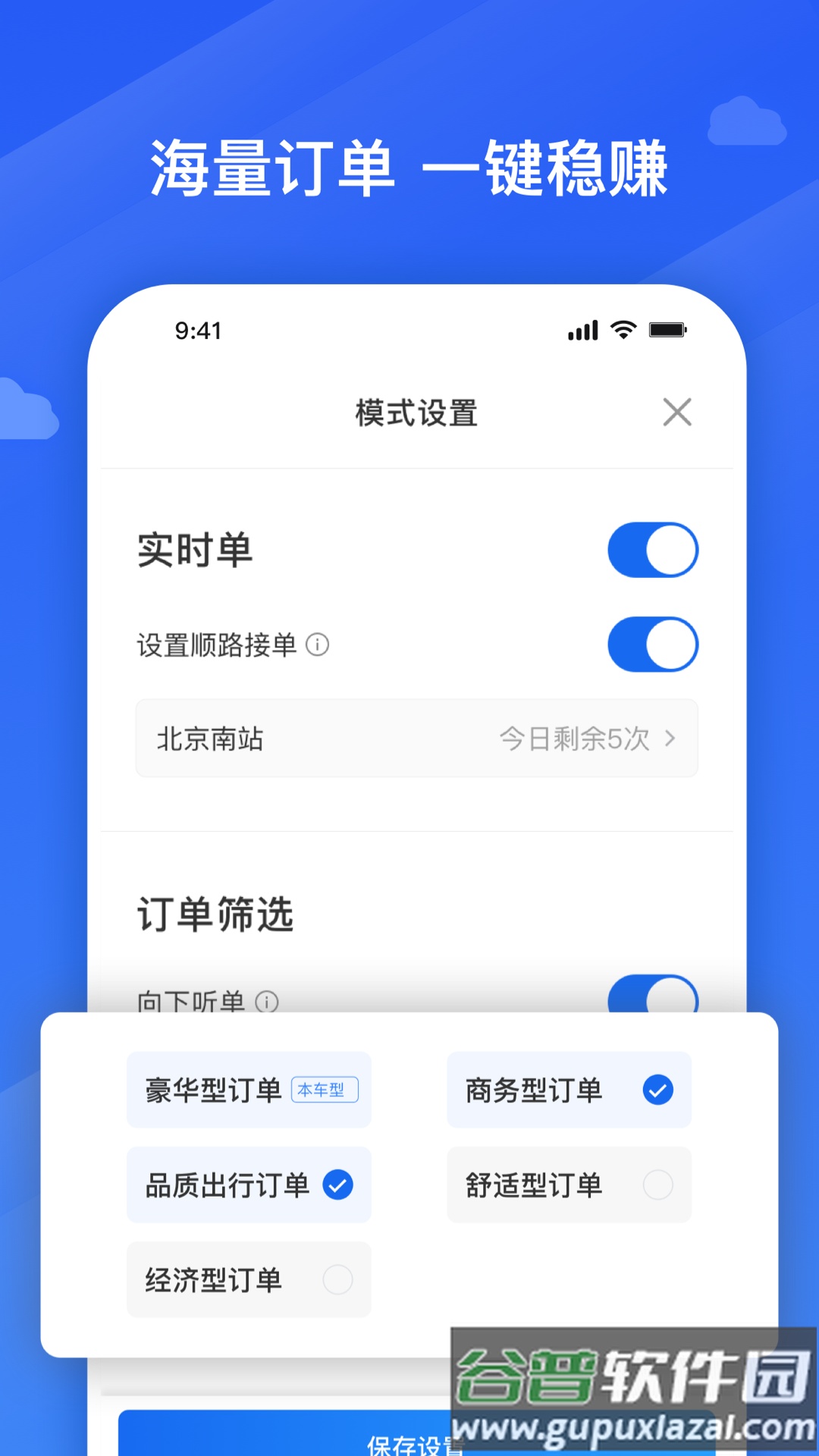Disable the 设置顺路接单 switch
819x1456 pixels.
point(653,644)
